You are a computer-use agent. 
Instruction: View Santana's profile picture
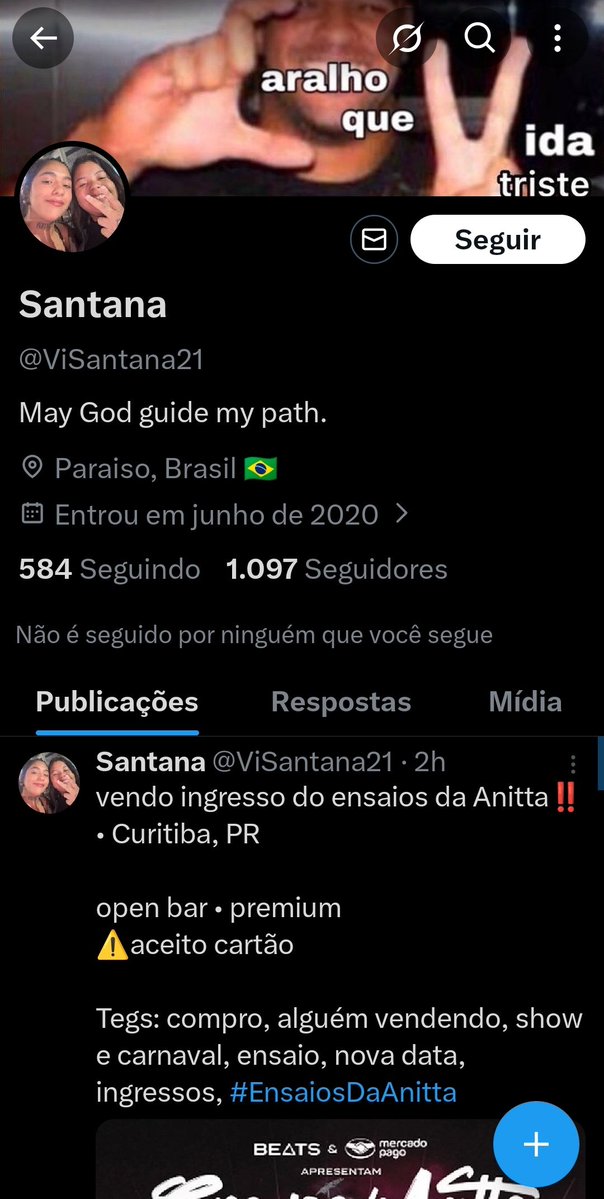click(x=73, y=198)
